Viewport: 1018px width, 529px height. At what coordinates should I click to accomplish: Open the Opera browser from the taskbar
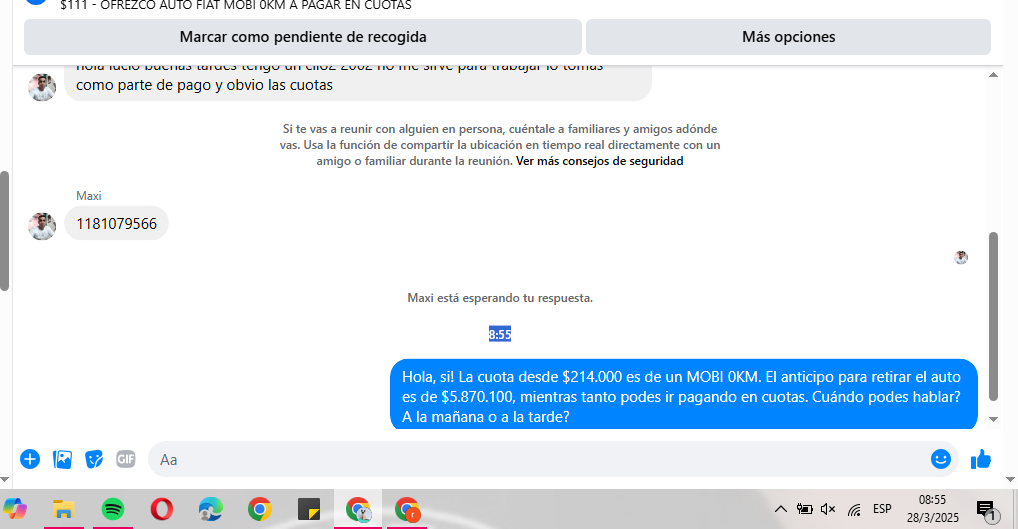point(161,510)
